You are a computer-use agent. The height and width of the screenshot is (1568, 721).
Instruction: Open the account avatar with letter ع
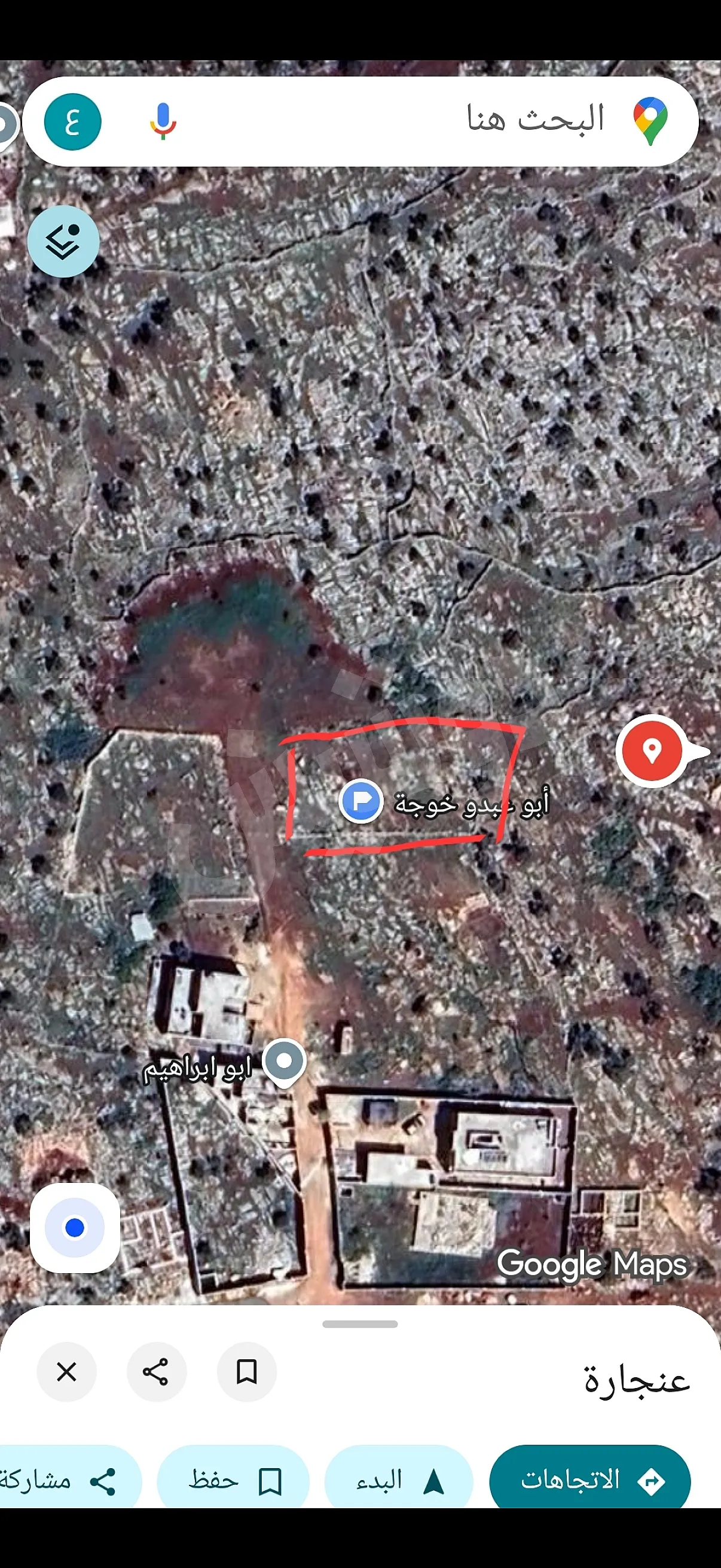pyautogui.click(x=72, y=122)
